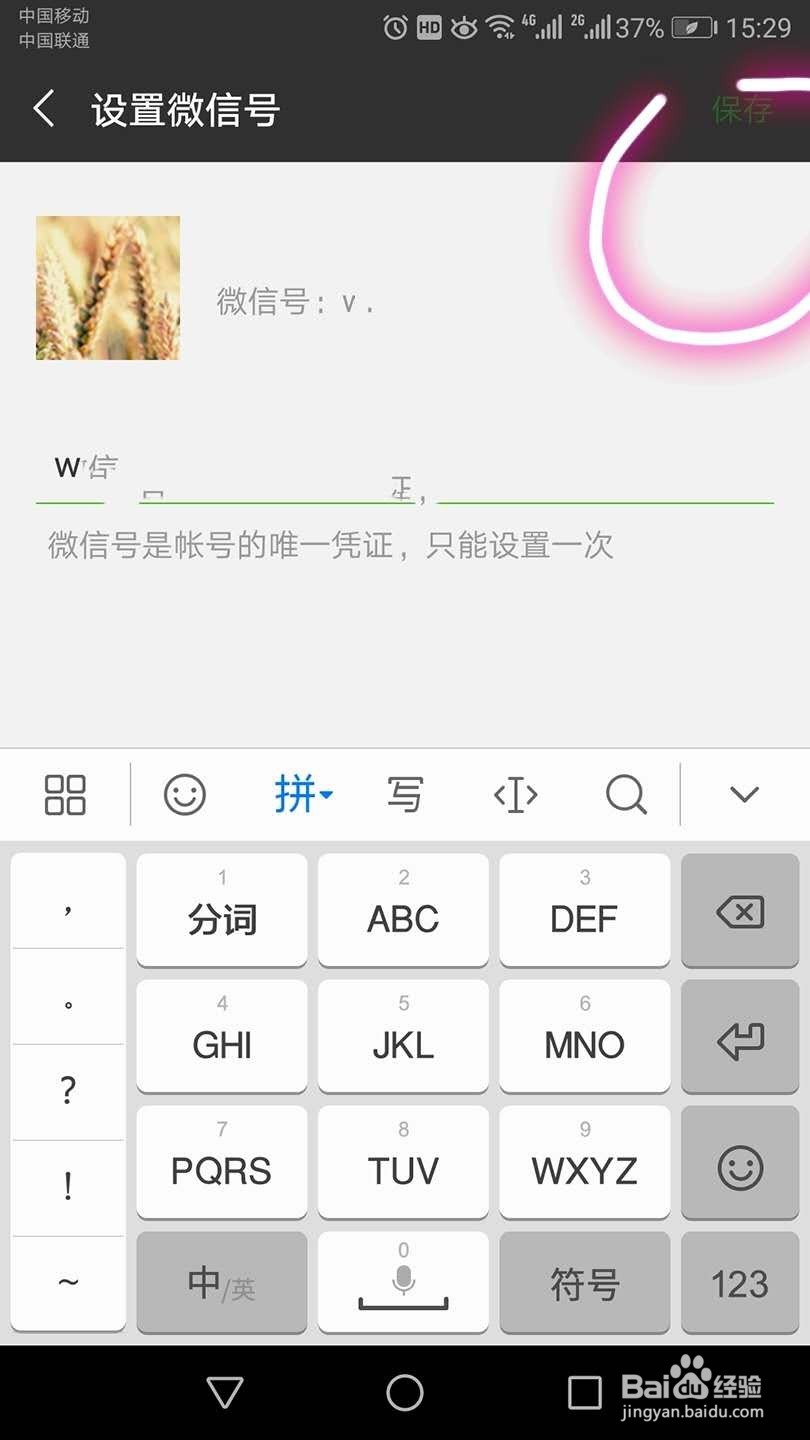Tap the Android home circle button
This screenshot has width=810, height=1440.
tap(404, 1391)
